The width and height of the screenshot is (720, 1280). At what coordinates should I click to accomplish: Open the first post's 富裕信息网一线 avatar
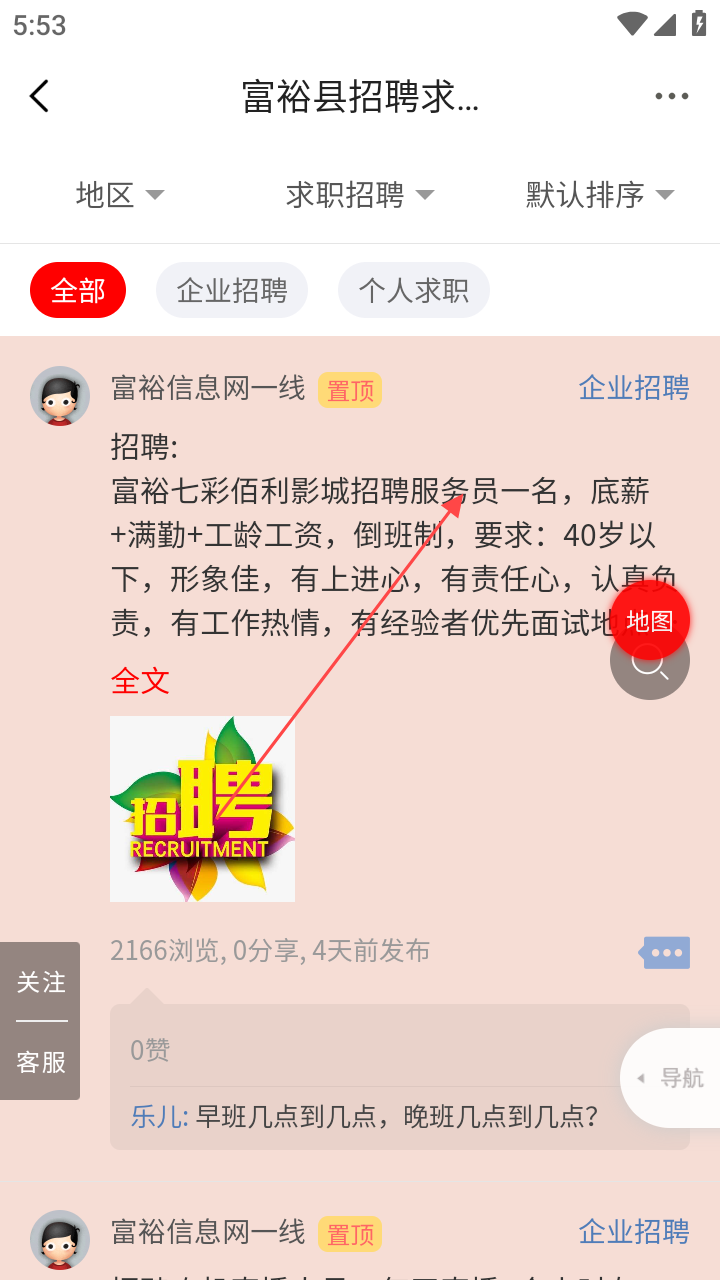(60, 396)
